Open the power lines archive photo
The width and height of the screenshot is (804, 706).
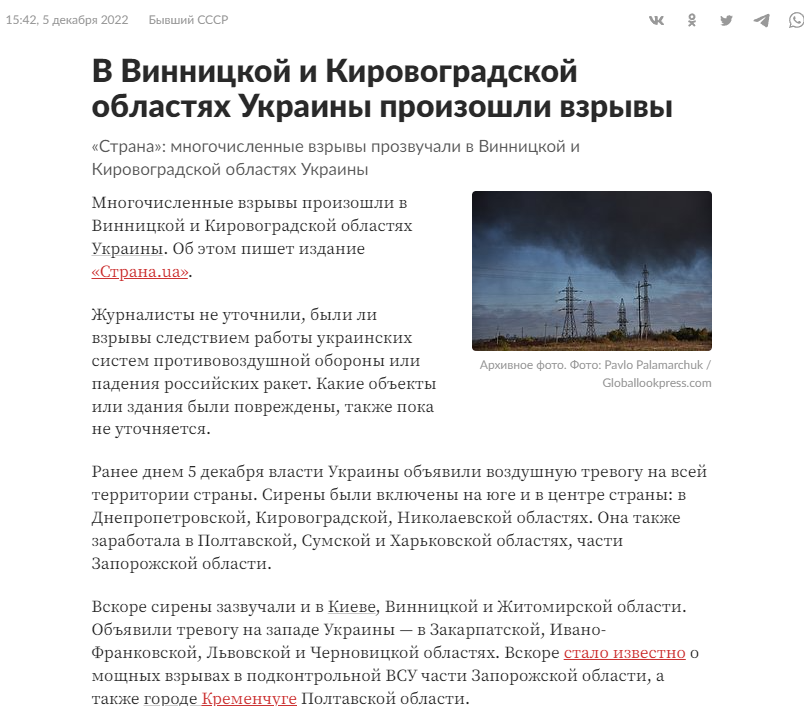click(592, 271)
